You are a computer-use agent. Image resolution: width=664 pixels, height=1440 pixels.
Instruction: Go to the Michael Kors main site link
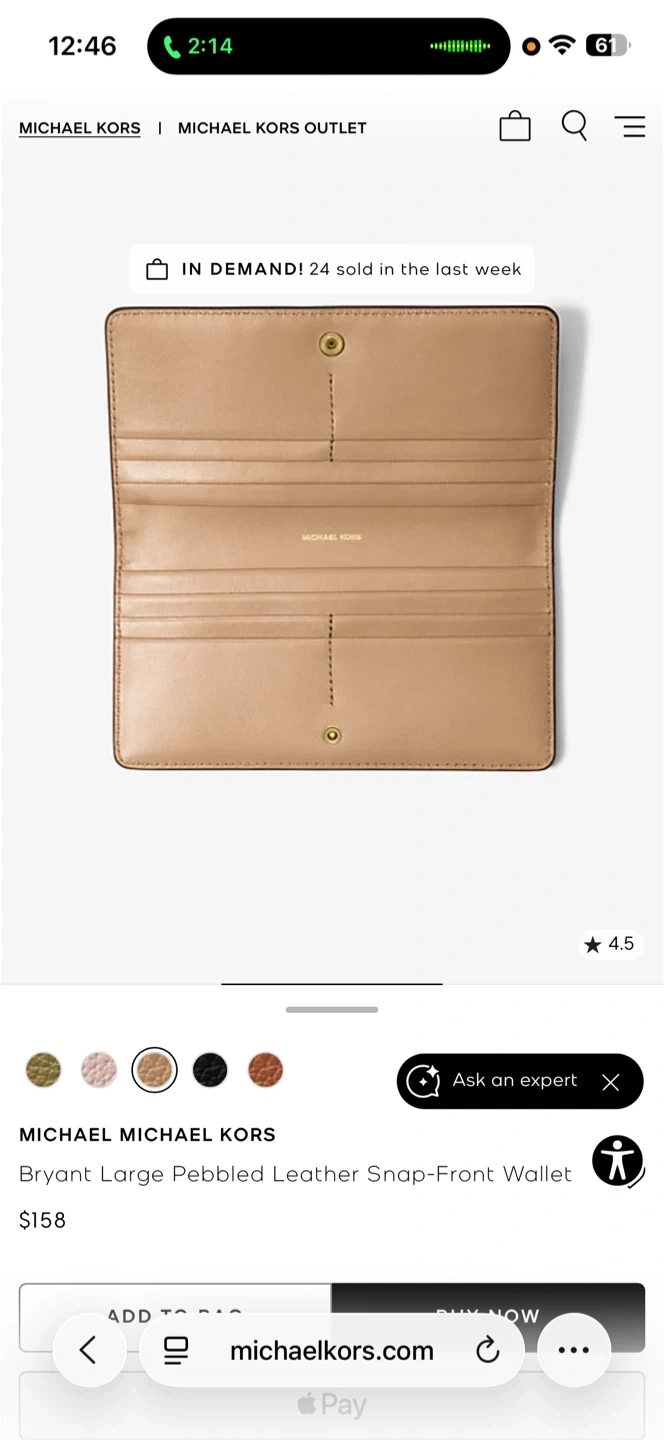pyautogui.click(x=80, y=128)
